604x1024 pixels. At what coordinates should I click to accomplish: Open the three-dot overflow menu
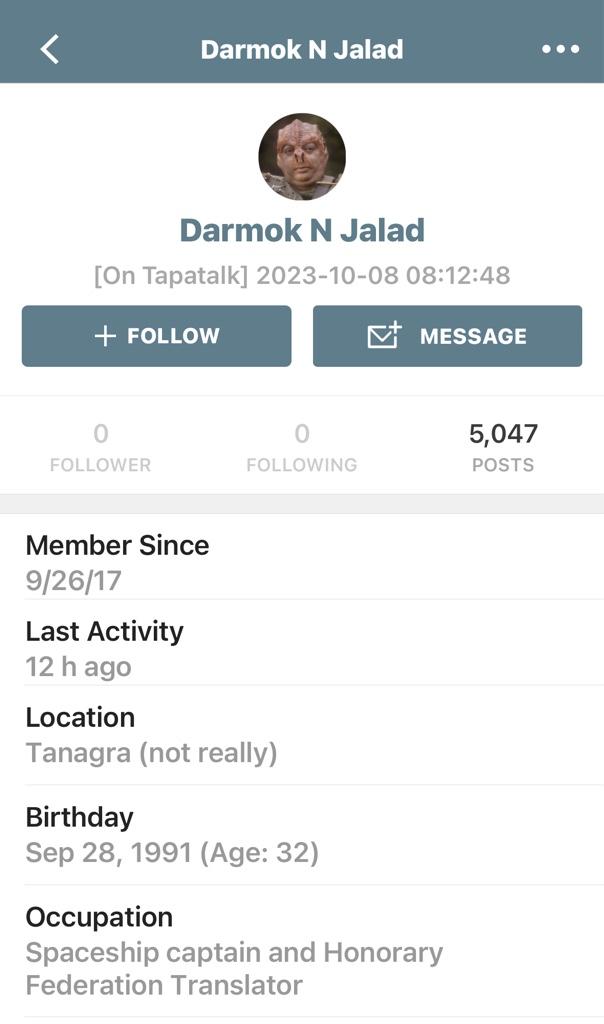pos(560,49)
